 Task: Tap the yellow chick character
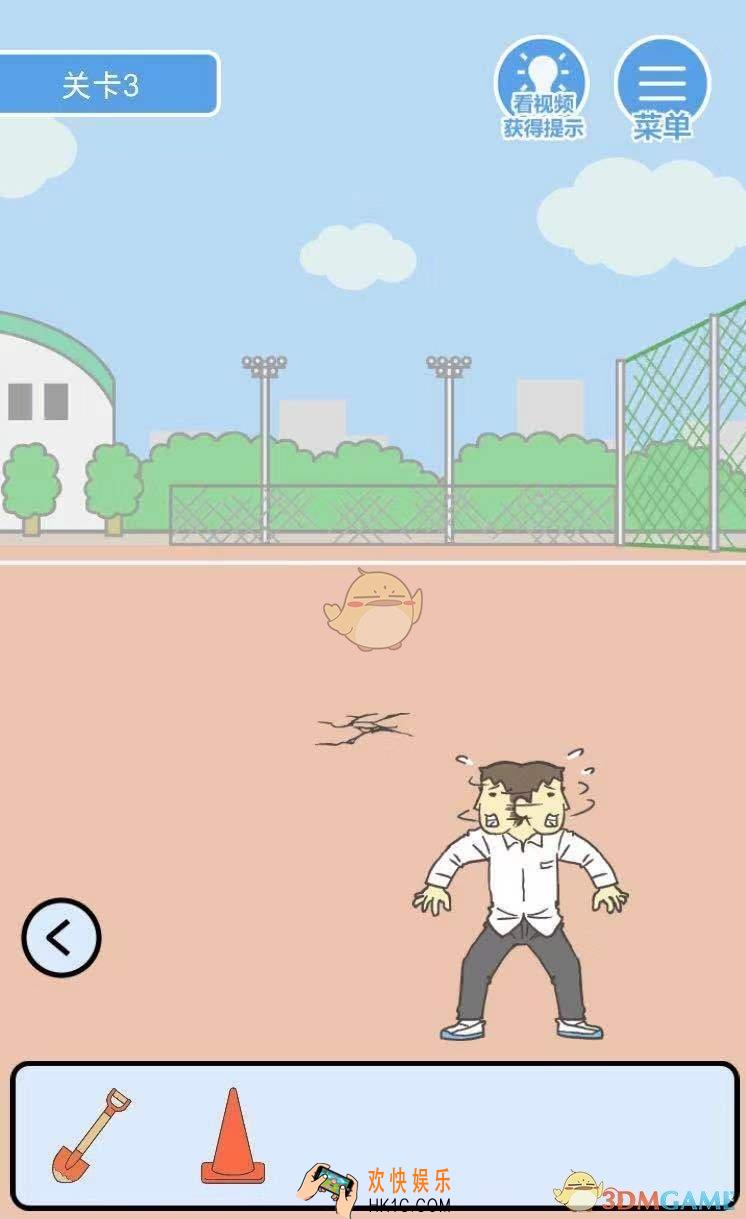pyautogui.click(x=373, y=608)
